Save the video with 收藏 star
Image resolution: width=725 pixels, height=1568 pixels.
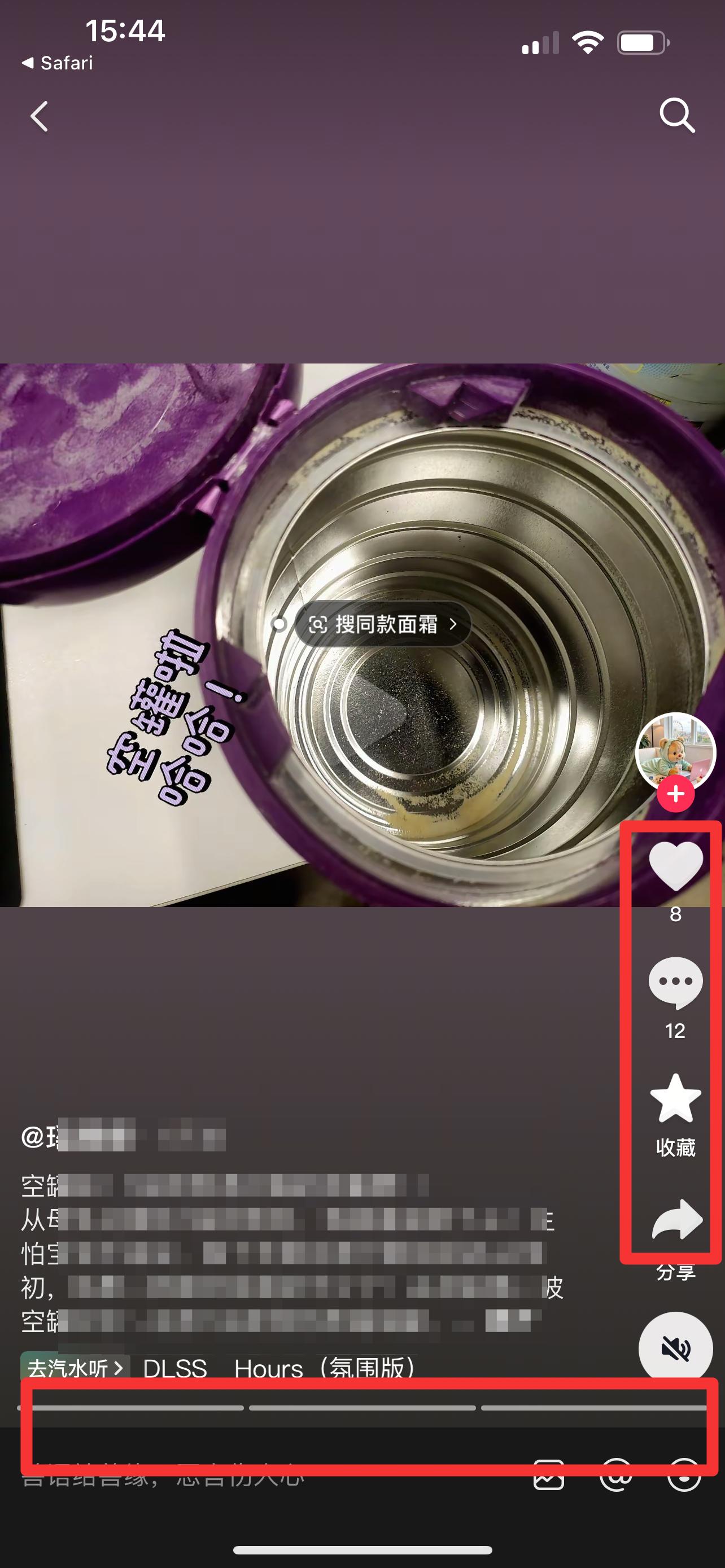pos(676,1099)
